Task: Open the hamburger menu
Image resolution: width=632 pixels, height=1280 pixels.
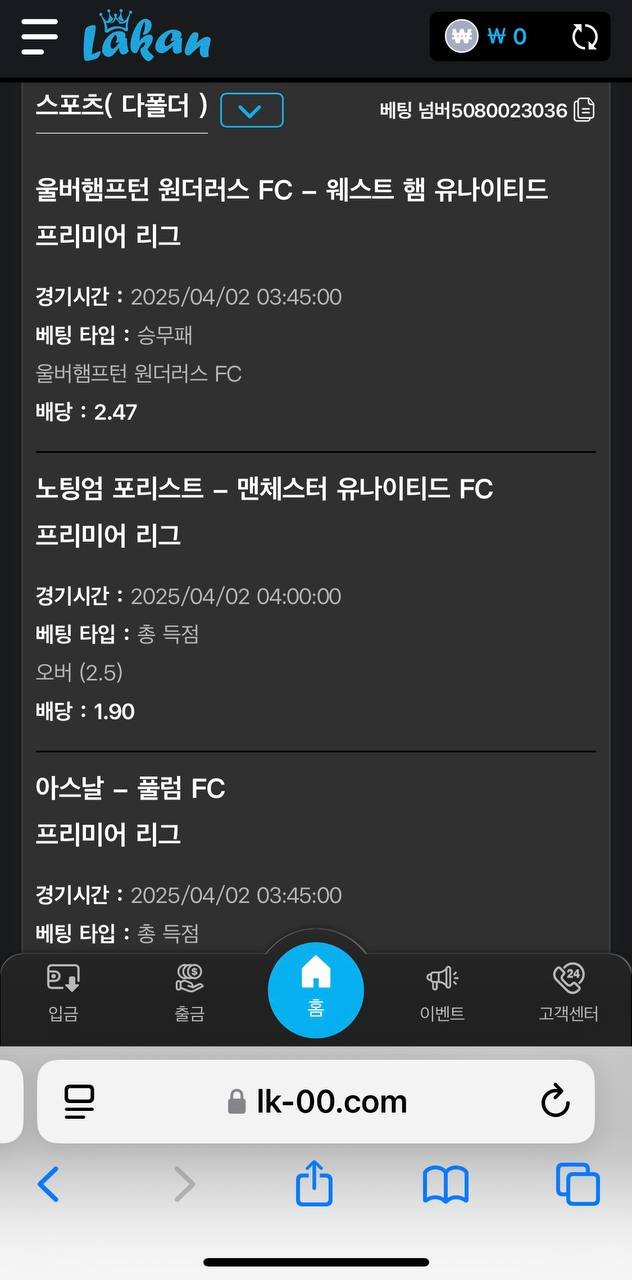Action: click(x=40, y=37)
